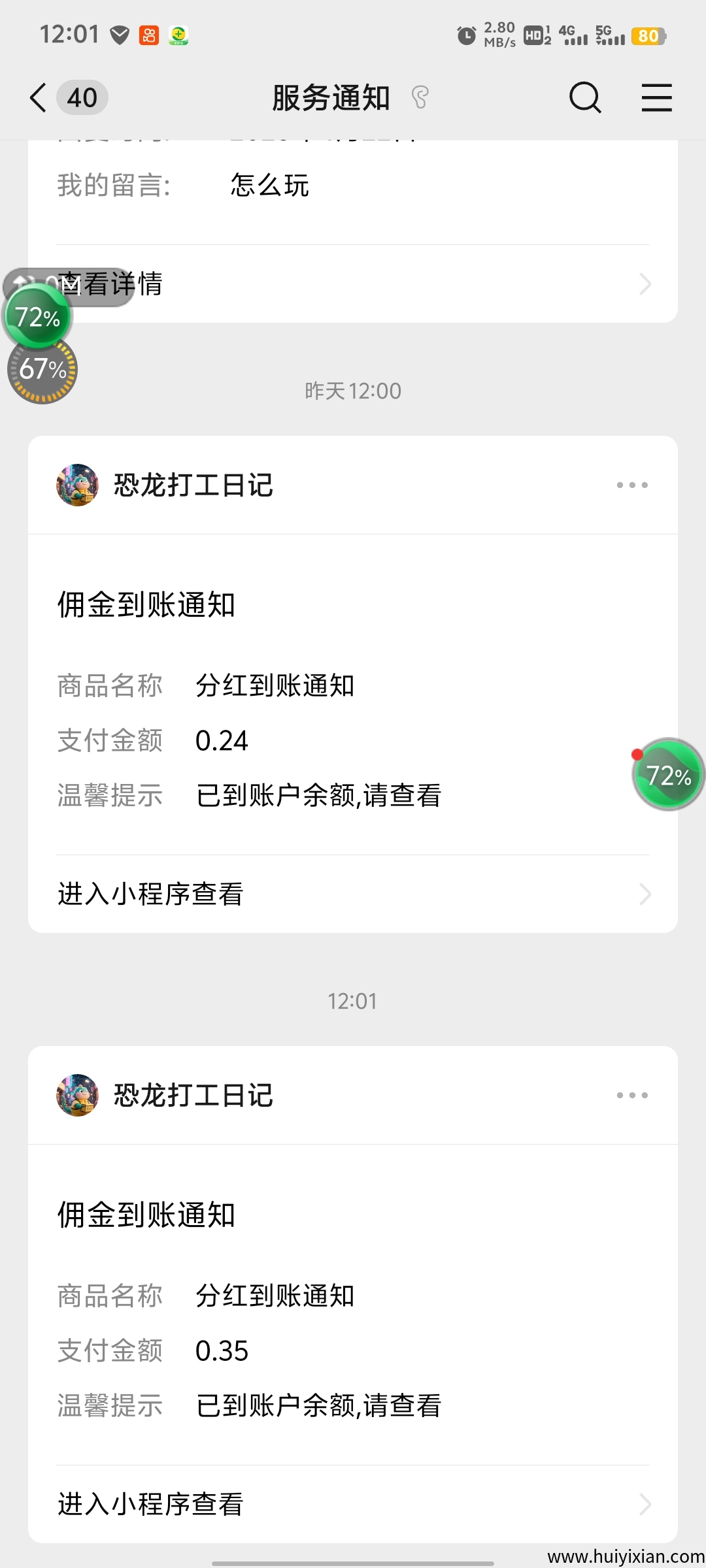Screen dimensions: 706x1568
Task: Go back to the chat list
Action: point(39,98)
